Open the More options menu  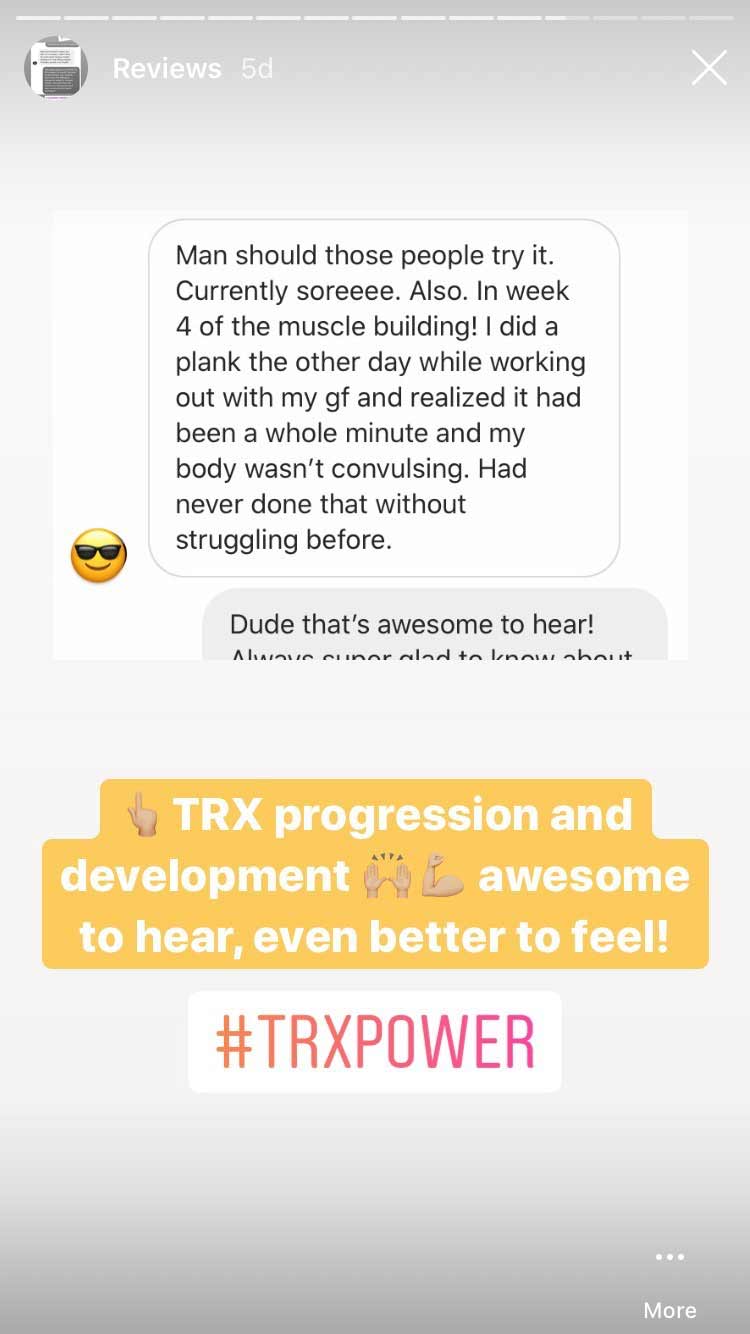click(670, 1284)
